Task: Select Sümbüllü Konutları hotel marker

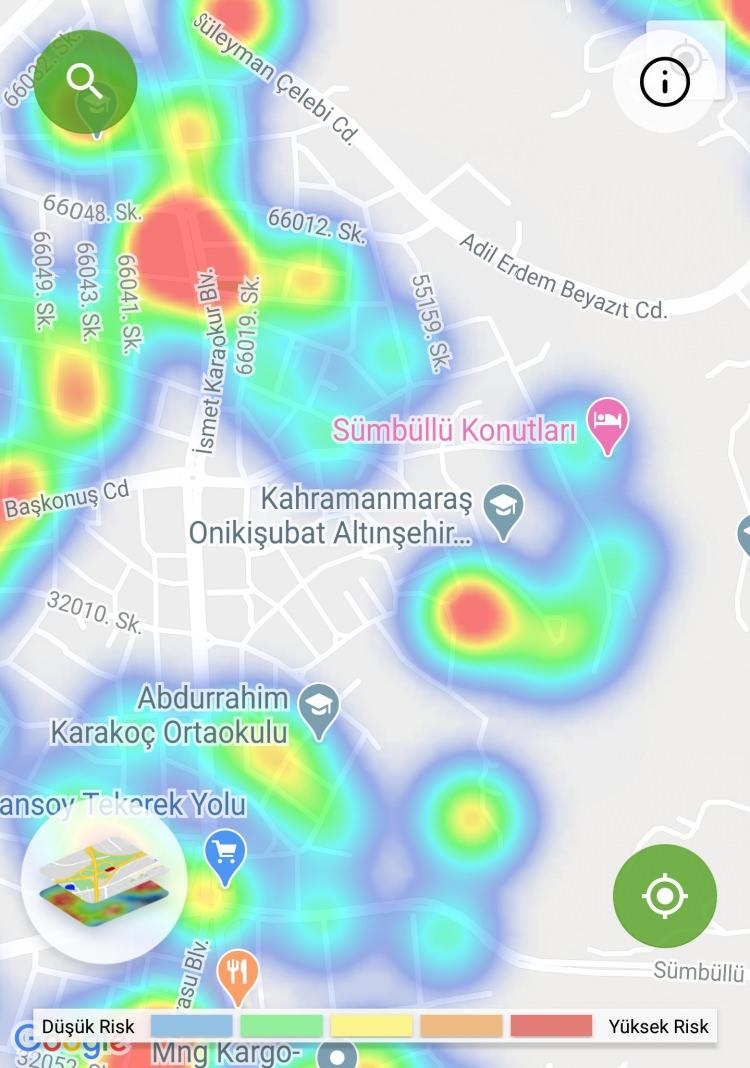Action: 607,422
